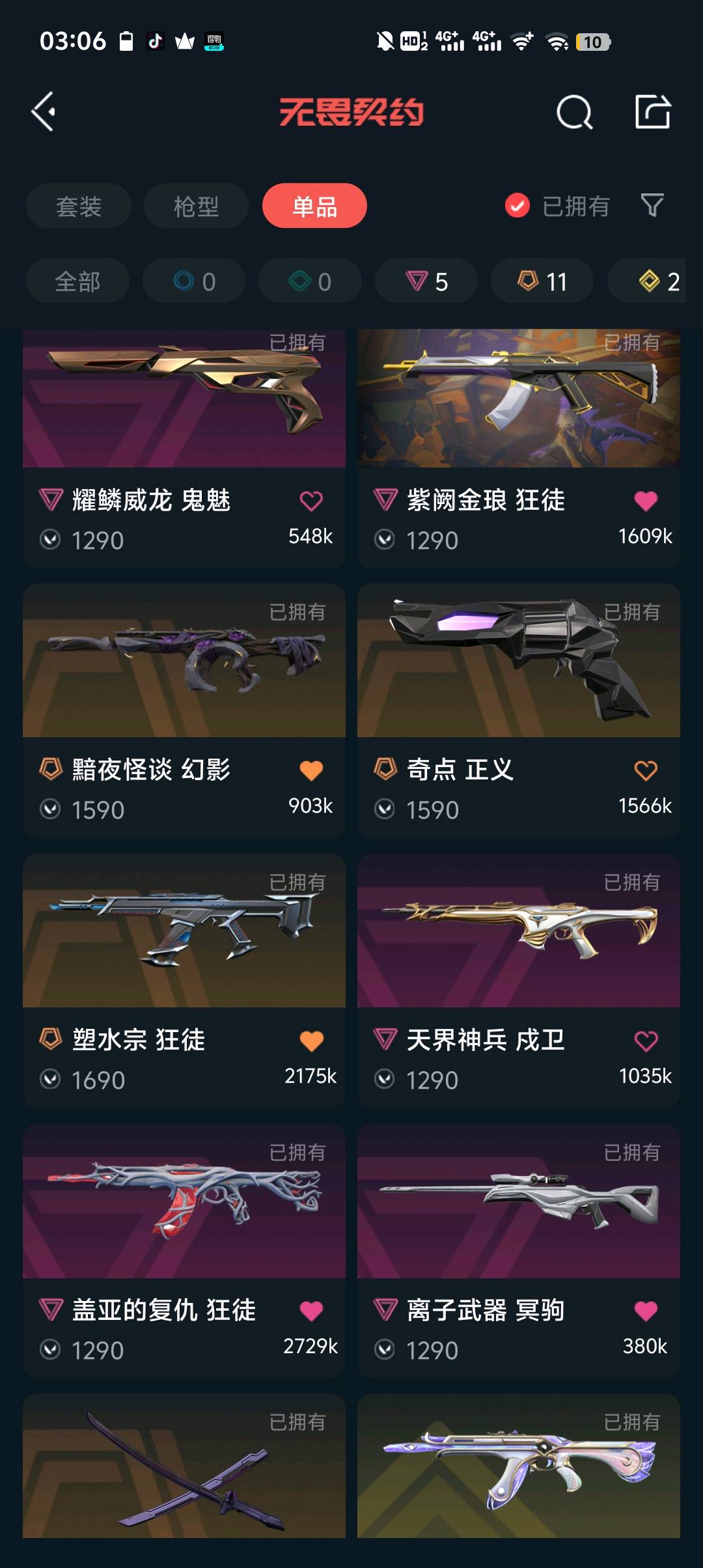Open the 耀鳞威龙 鬼魅 skin card
Image resolution: width=703 pixels, height=1568 pixels.
tap(184, 404)
